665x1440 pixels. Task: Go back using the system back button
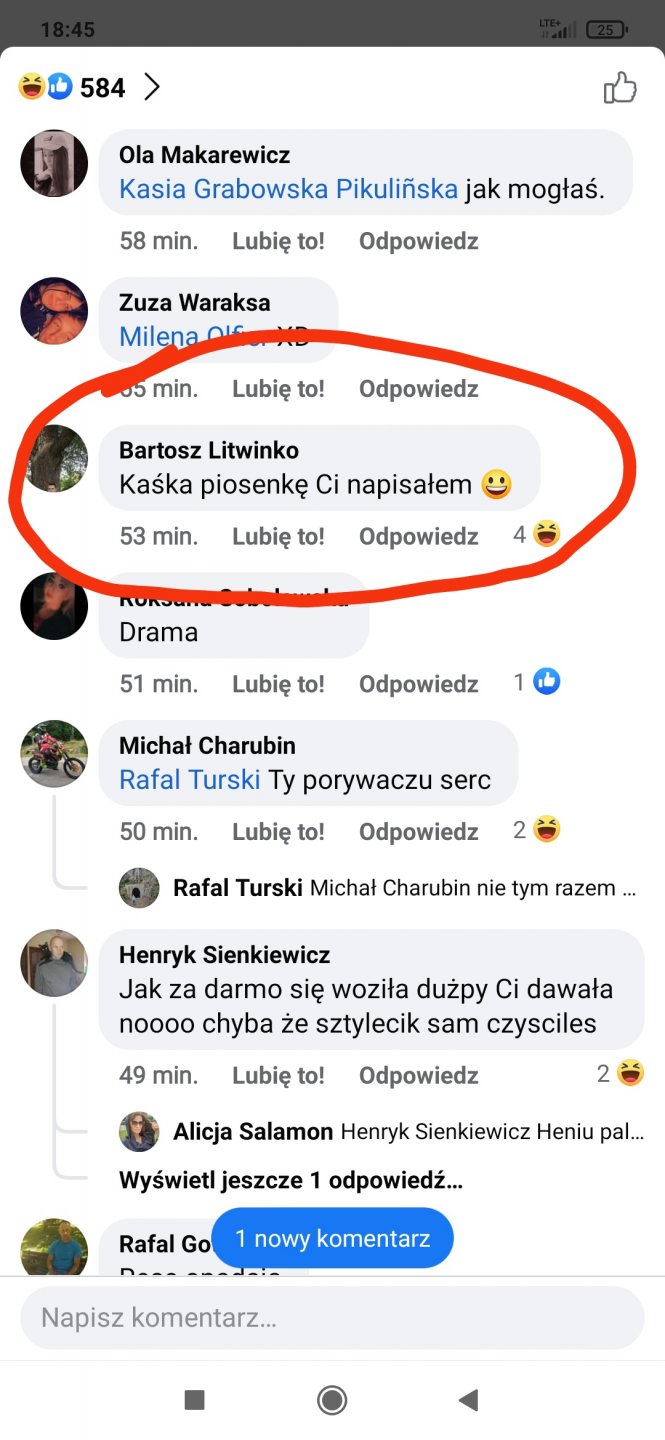click(x=468, y=1400)
